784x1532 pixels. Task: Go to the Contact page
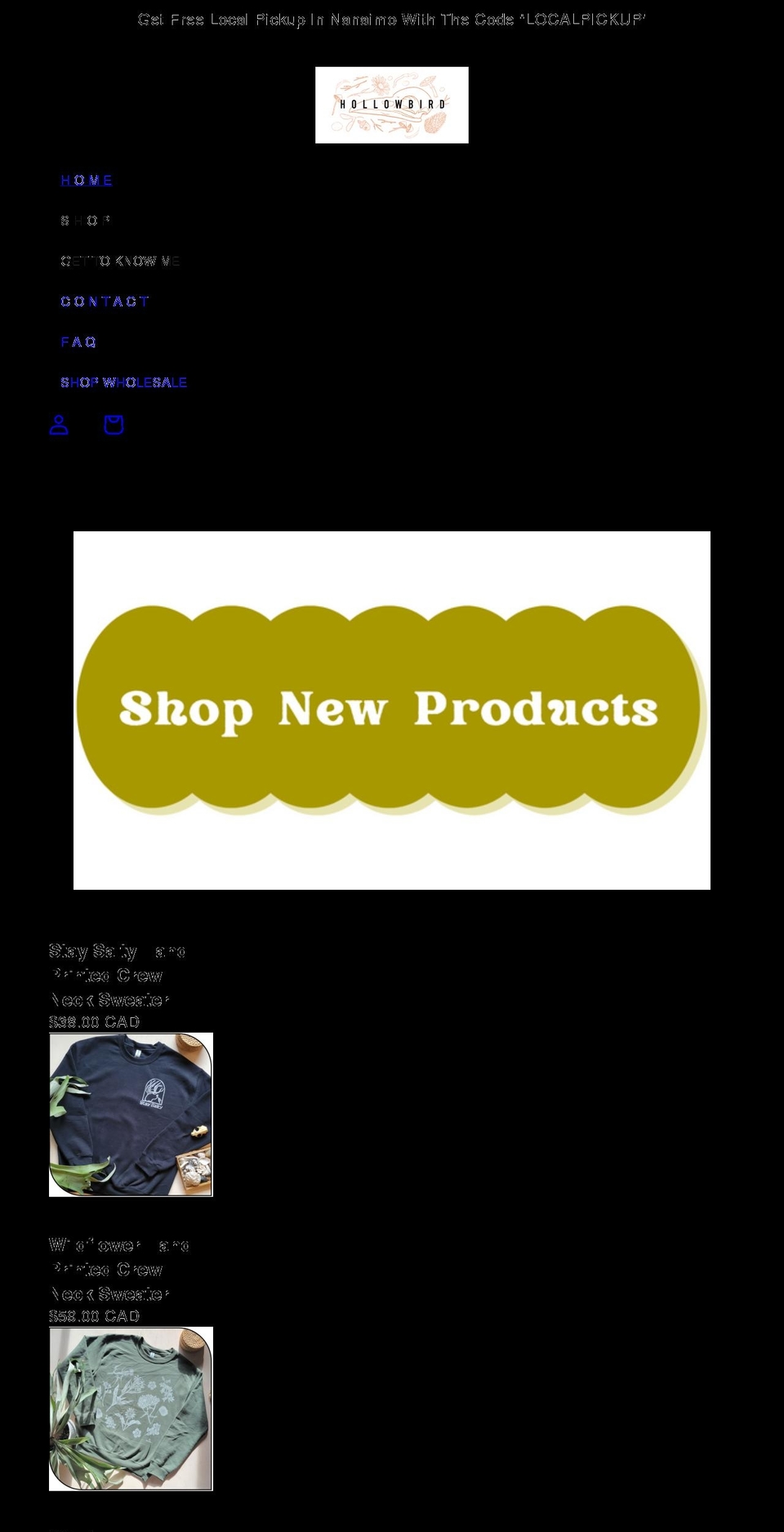105,301
